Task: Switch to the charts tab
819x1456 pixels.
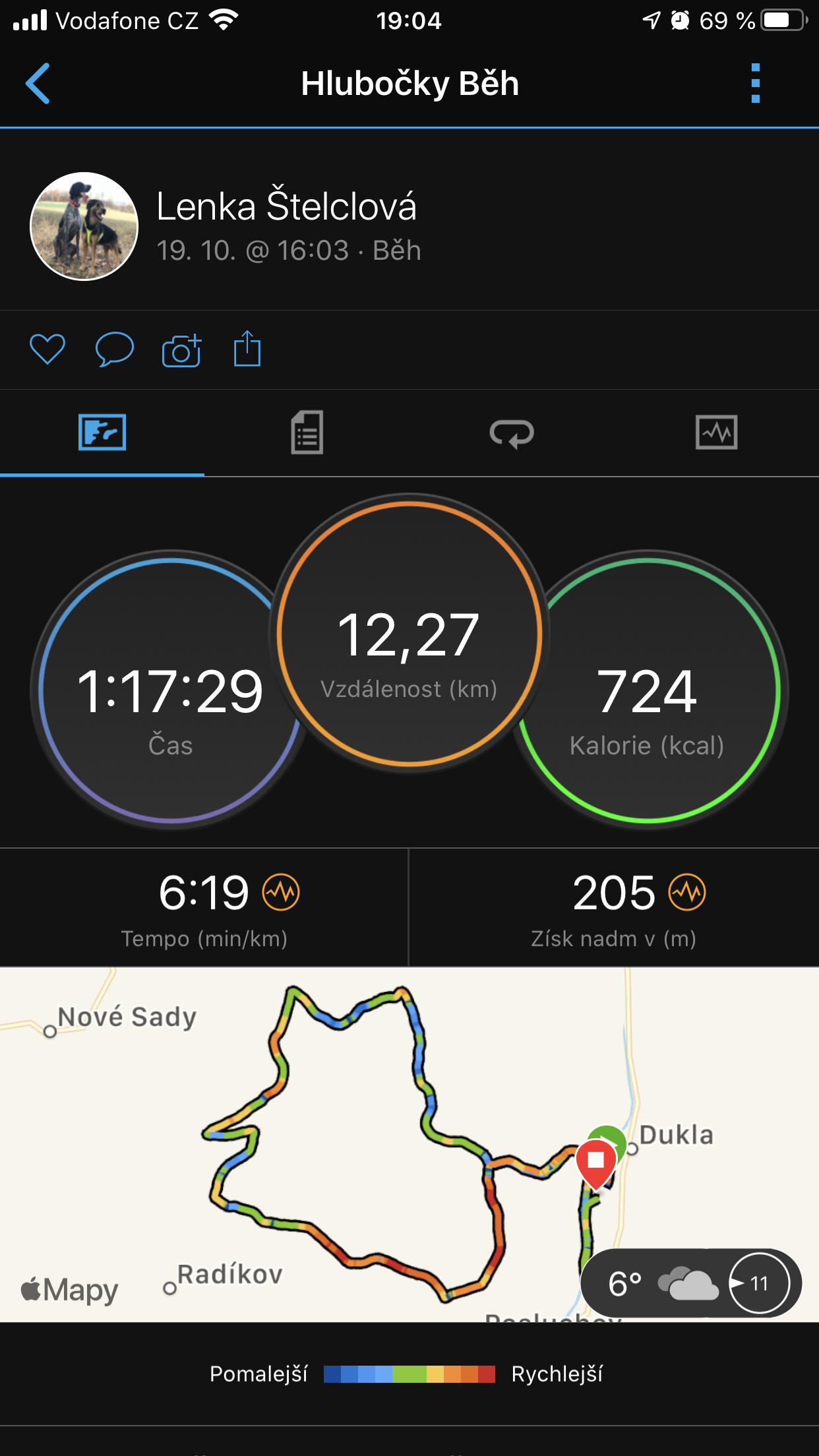Action: click(717, 433)
